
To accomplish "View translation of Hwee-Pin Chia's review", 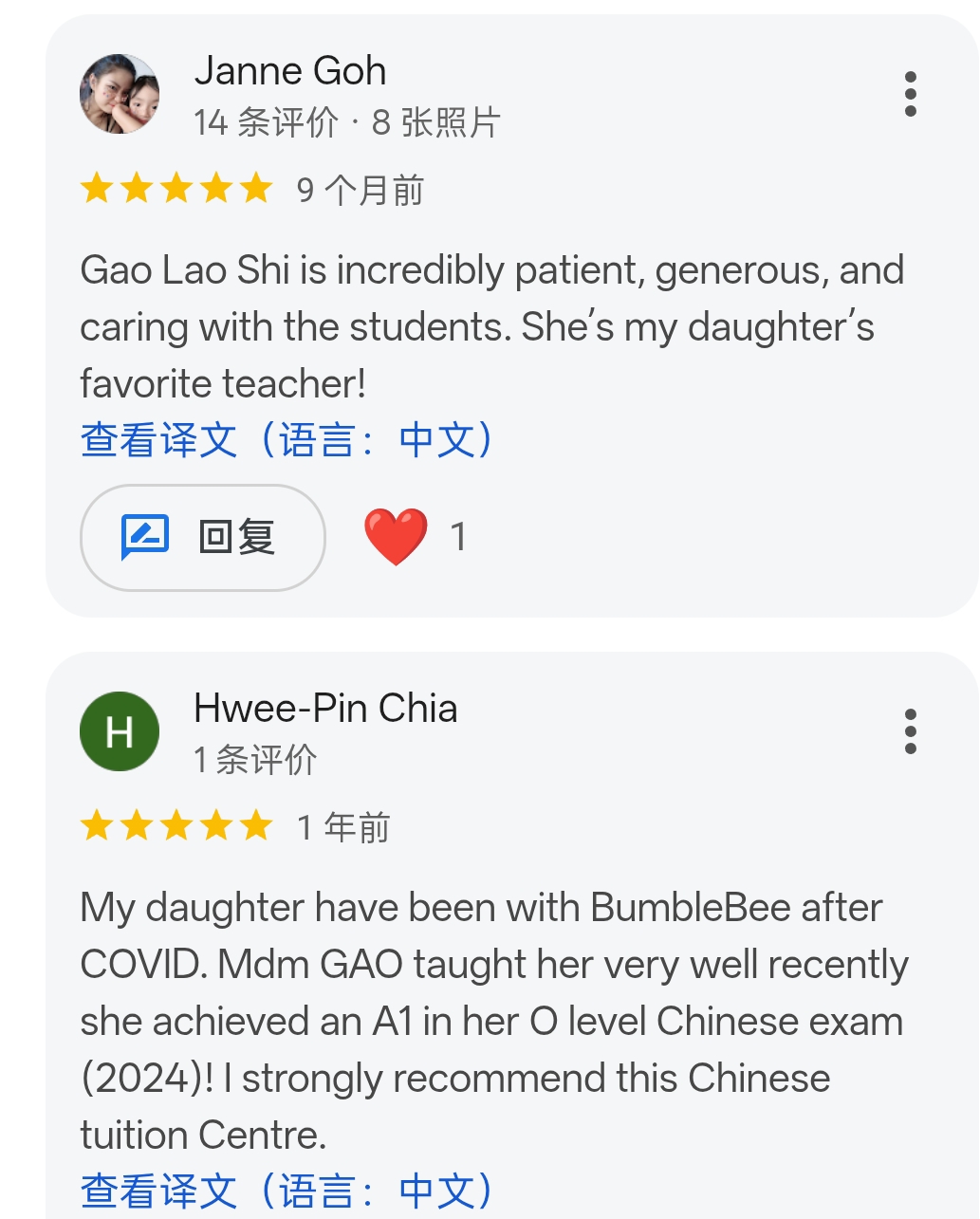I will (287, 1191).
